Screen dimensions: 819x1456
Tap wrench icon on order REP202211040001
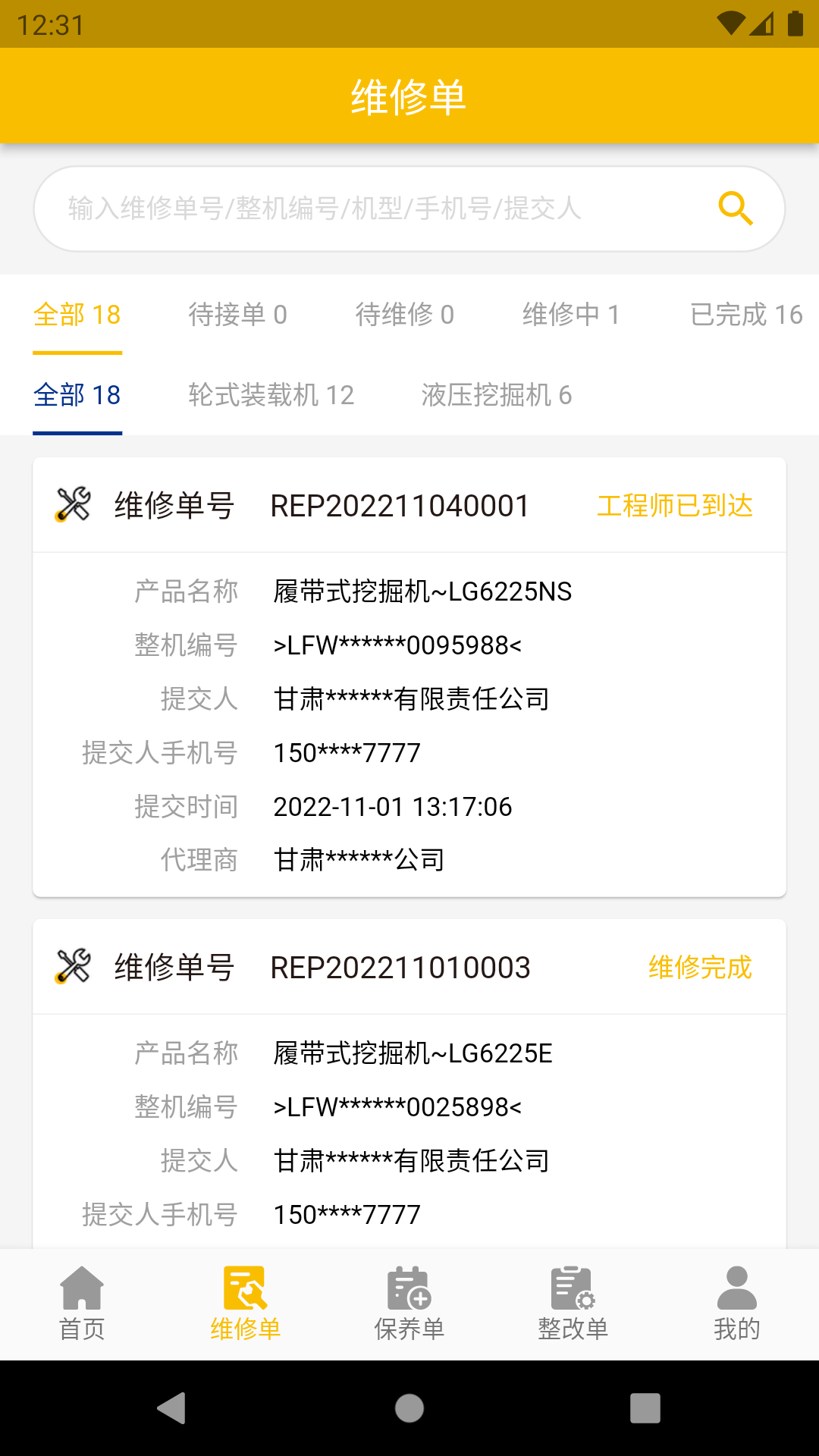72,505
